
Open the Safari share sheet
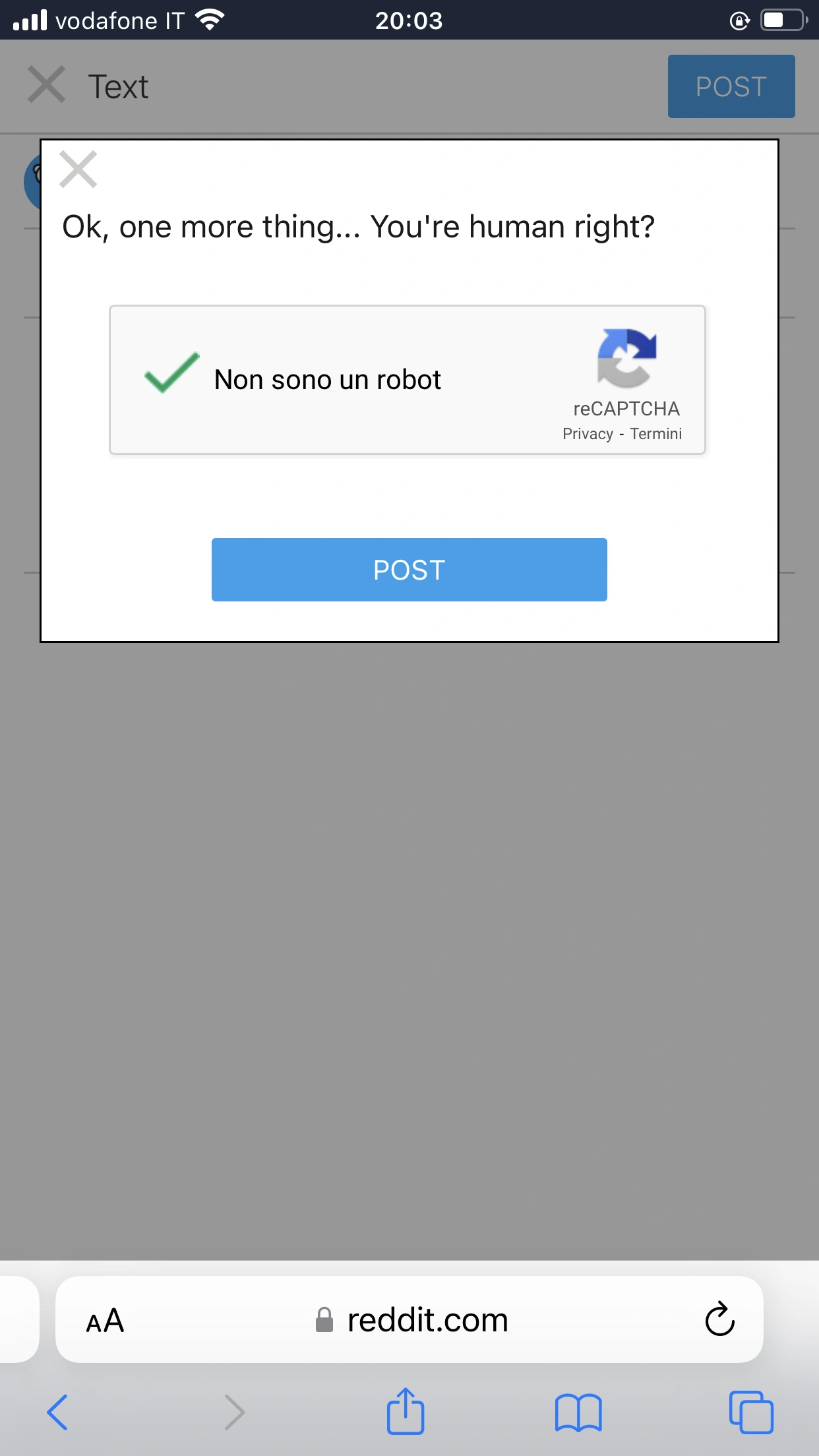pyautogui.click(x=406, y=1410)
